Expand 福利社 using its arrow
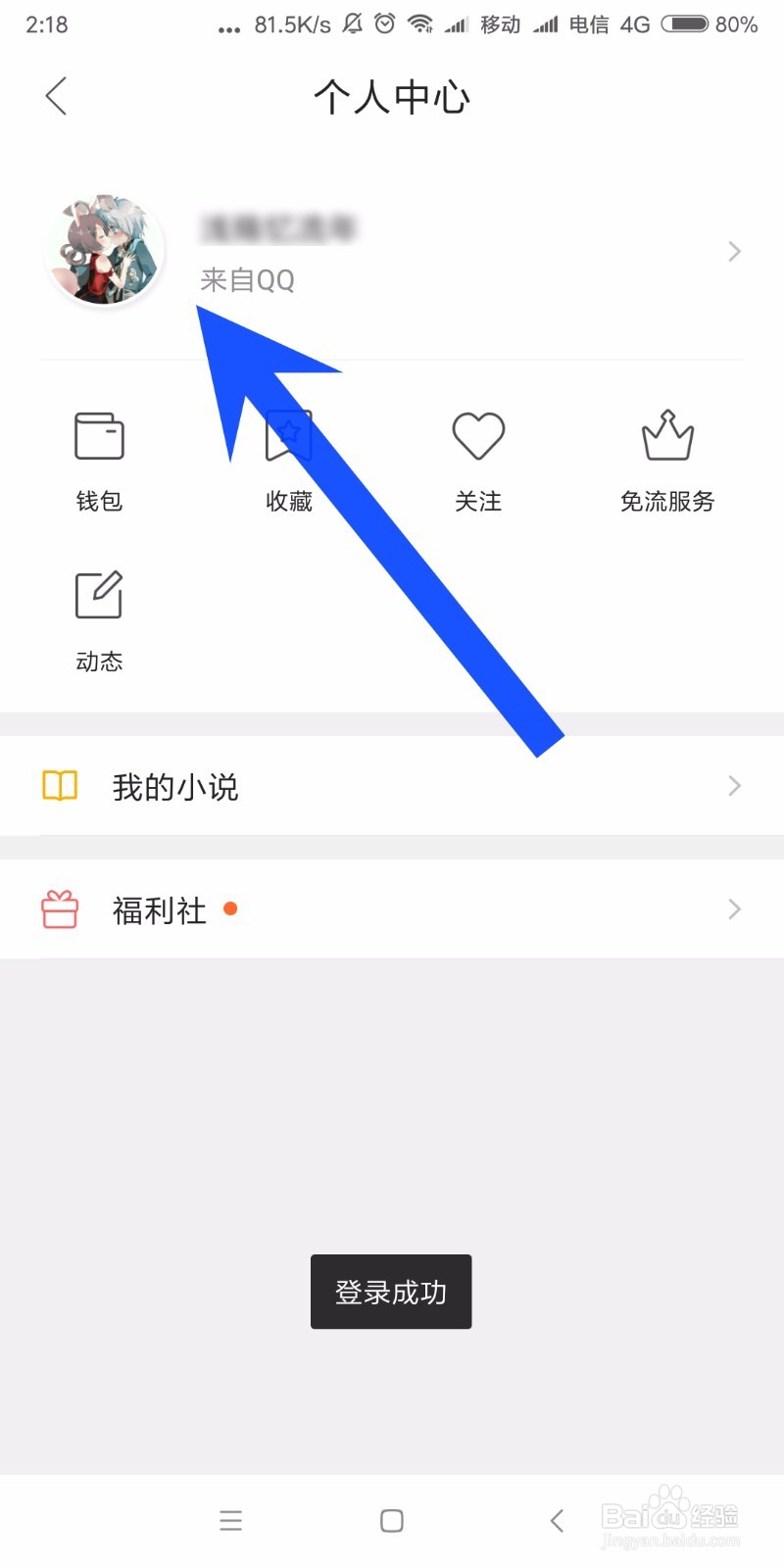This screenshot has height=1568, width=784. 734,908
